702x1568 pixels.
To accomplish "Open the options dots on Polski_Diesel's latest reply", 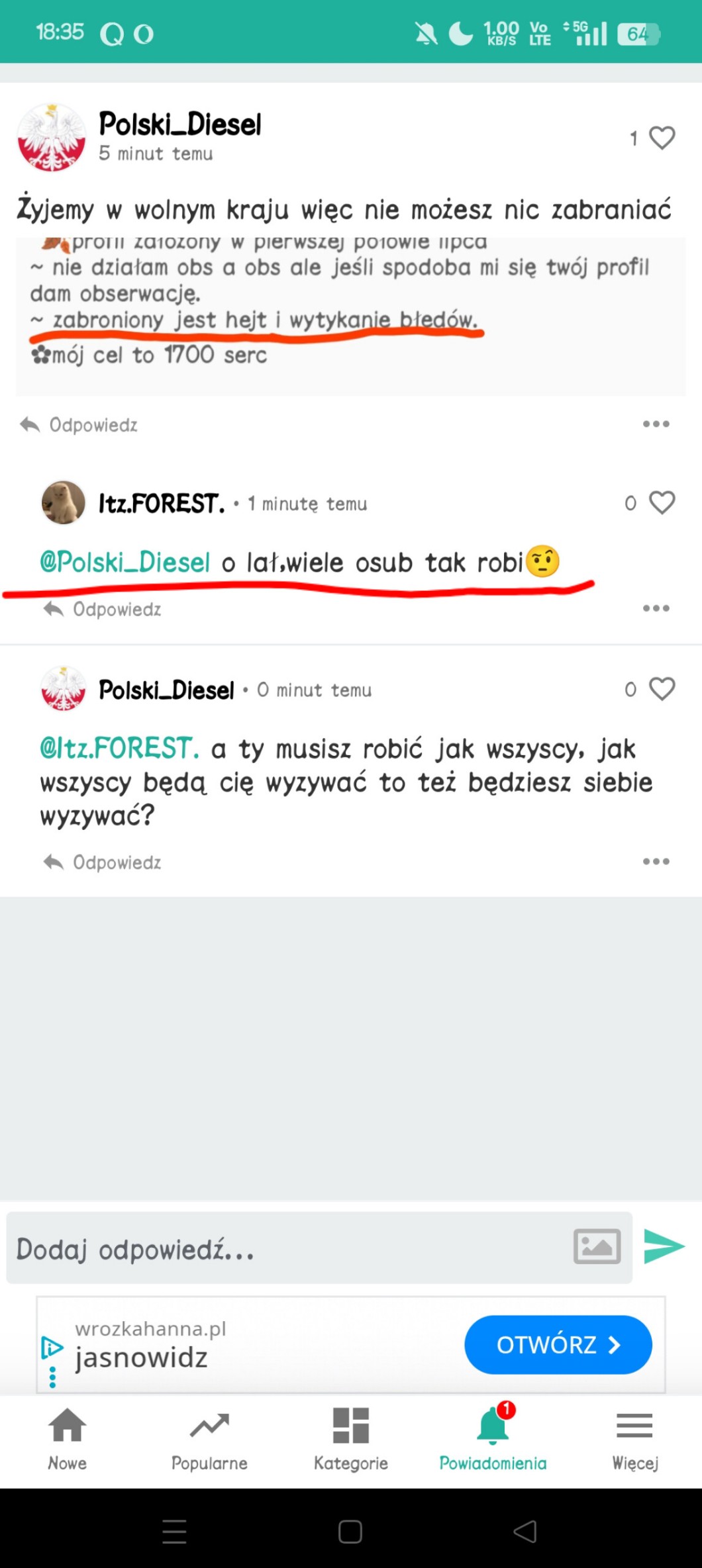I will tap(656, 861).
